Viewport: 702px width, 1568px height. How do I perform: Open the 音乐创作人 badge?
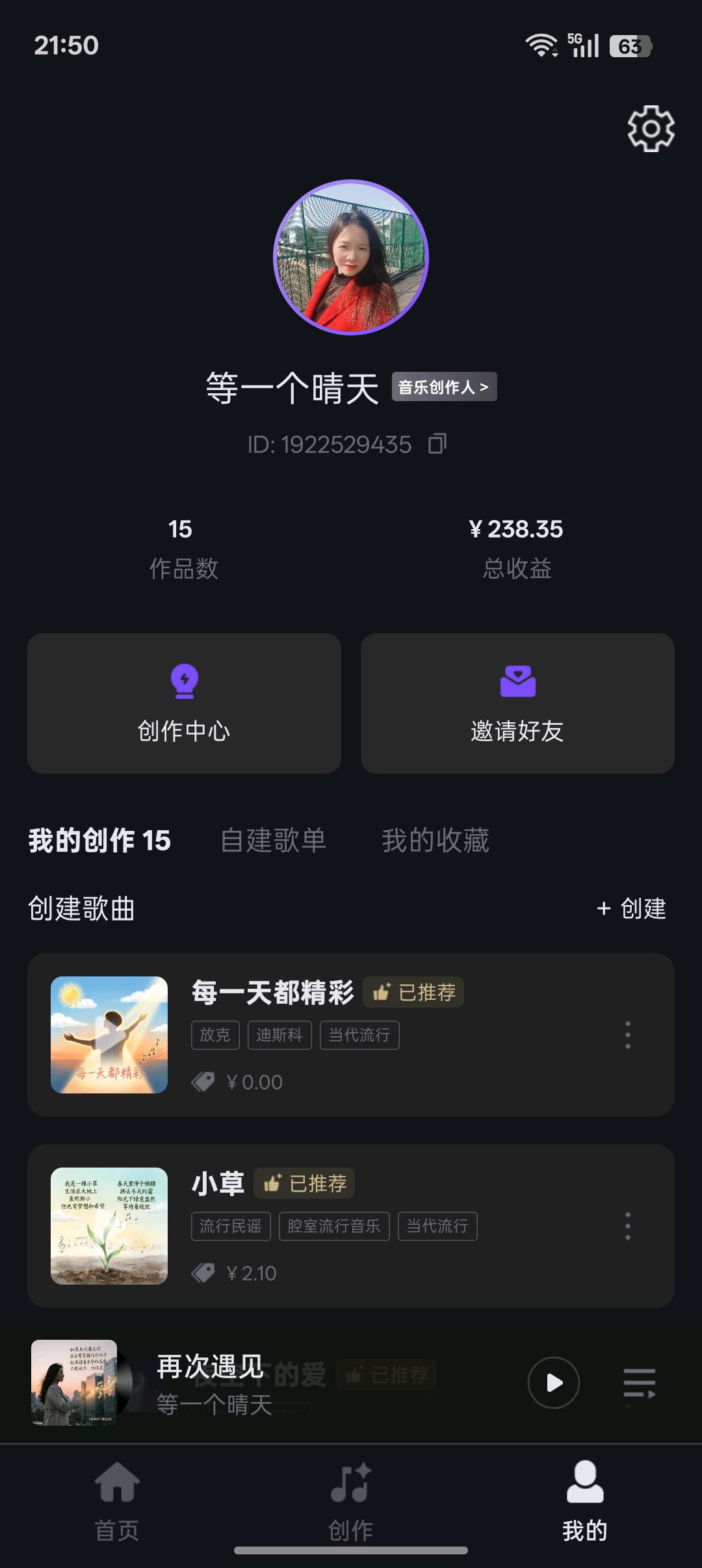(444, 387)
